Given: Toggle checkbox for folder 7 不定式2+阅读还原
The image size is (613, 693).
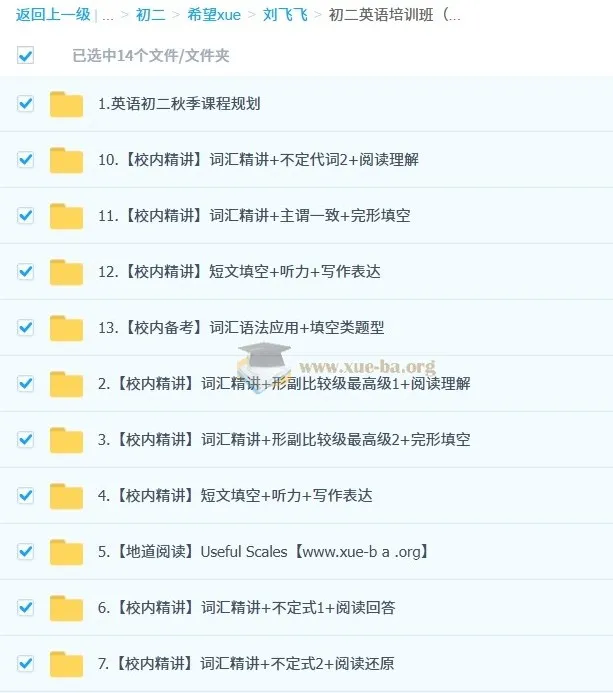Looking at the screenshot, I should coord(26,663).
